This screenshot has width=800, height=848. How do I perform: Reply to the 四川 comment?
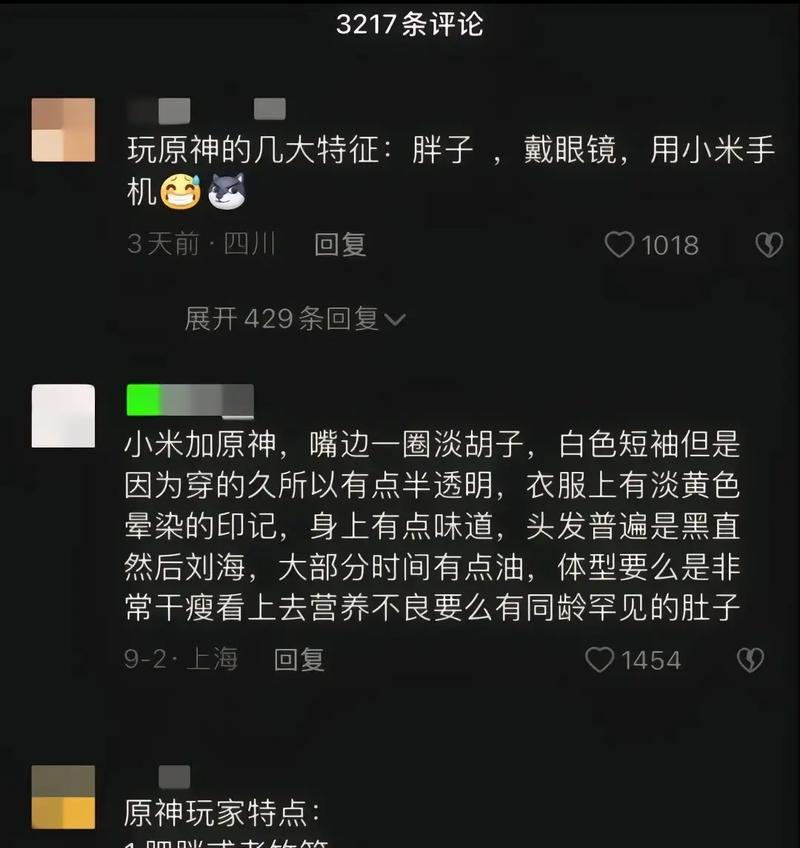click(x=340, y=244)
